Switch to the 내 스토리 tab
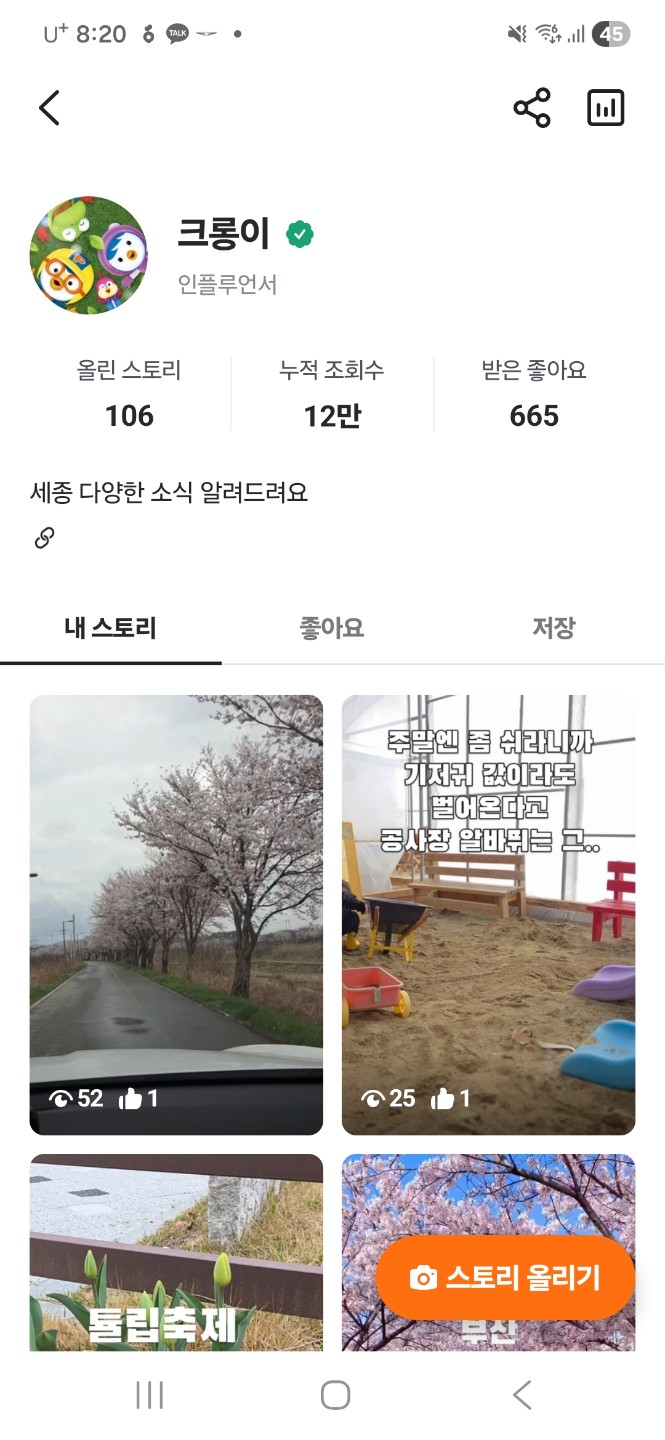 tap(110, 628)
